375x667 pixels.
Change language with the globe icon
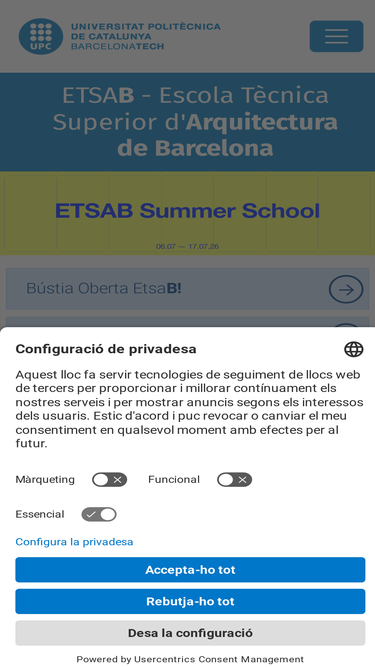point(353,349)
